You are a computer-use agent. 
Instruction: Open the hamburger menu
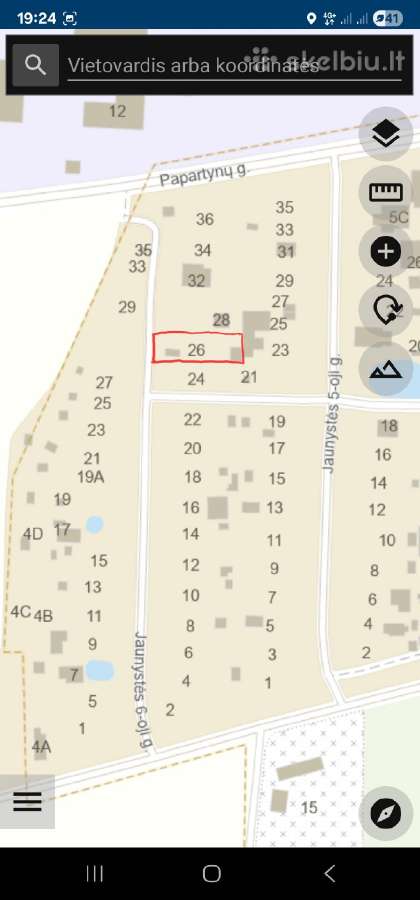(x=27, y=801)
